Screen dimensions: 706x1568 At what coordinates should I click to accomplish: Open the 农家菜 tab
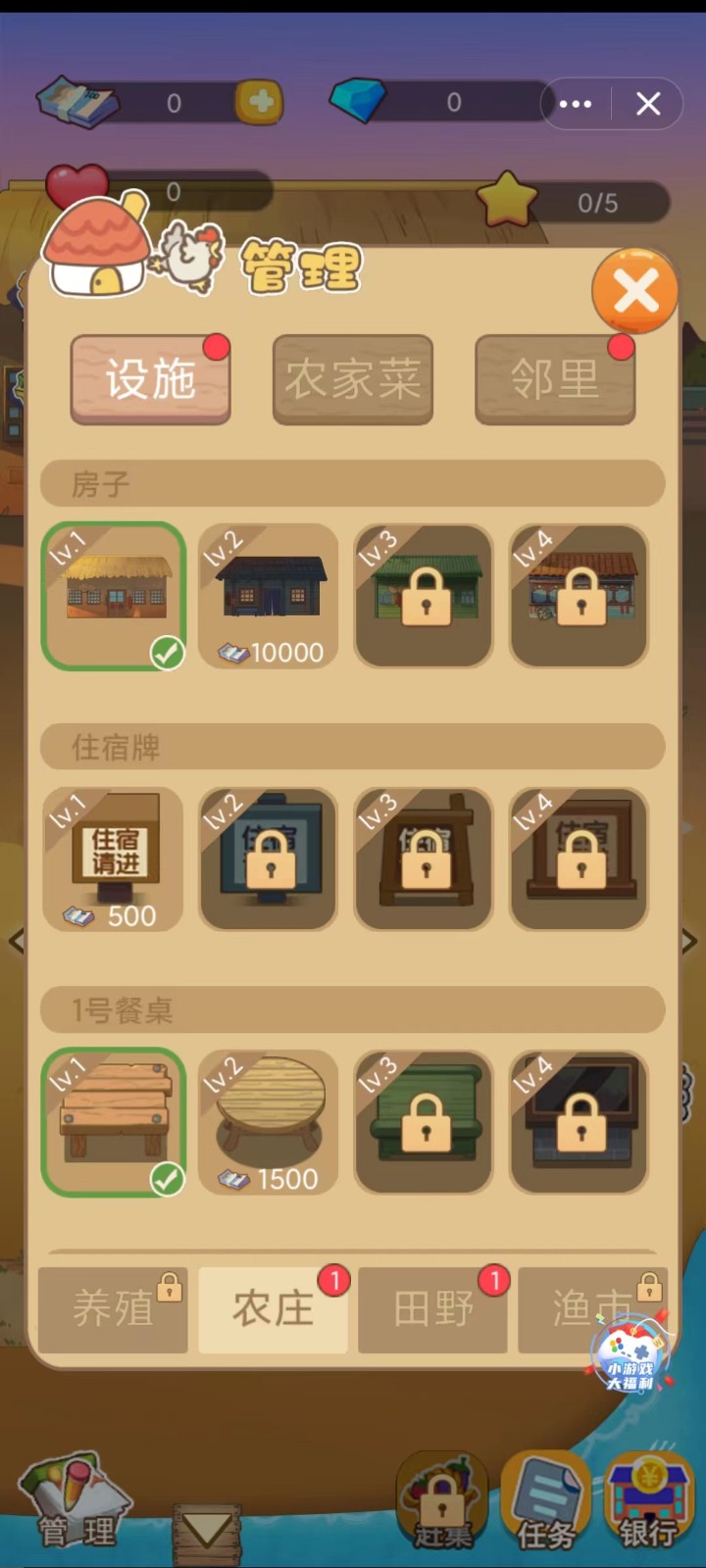pyautogui.click(x=352, y=379)
